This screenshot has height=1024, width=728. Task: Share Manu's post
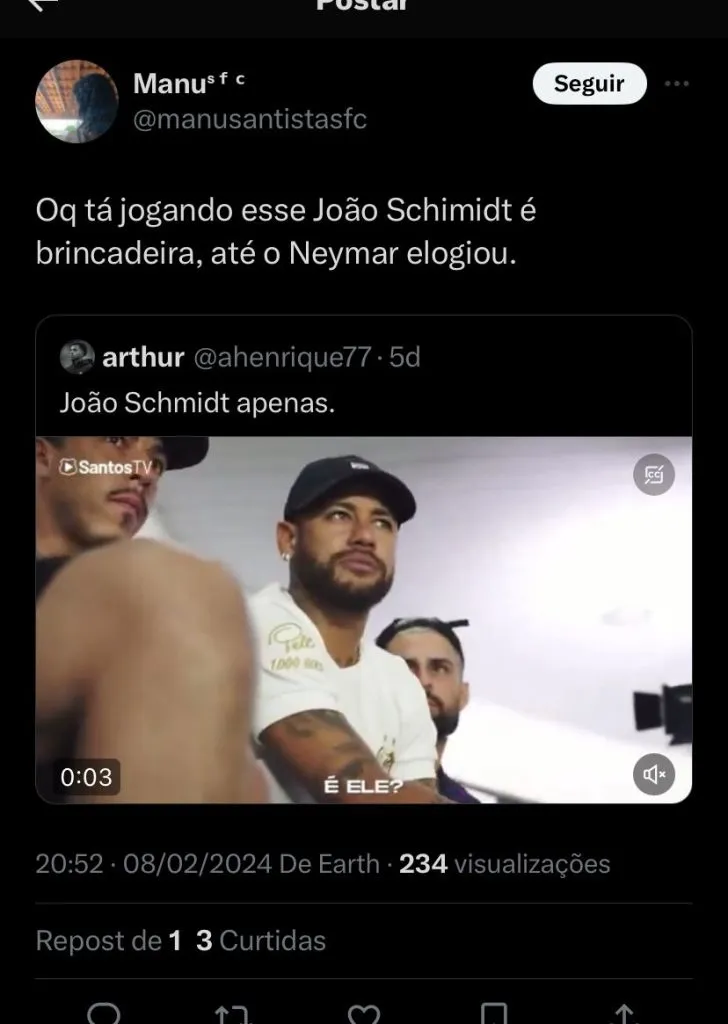(x=624, y=1014)
